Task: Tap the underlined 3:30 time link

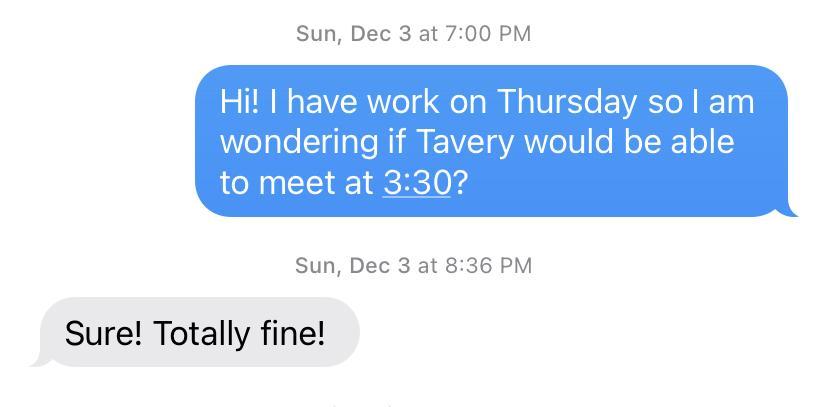Action: click(x=417, y=183)
